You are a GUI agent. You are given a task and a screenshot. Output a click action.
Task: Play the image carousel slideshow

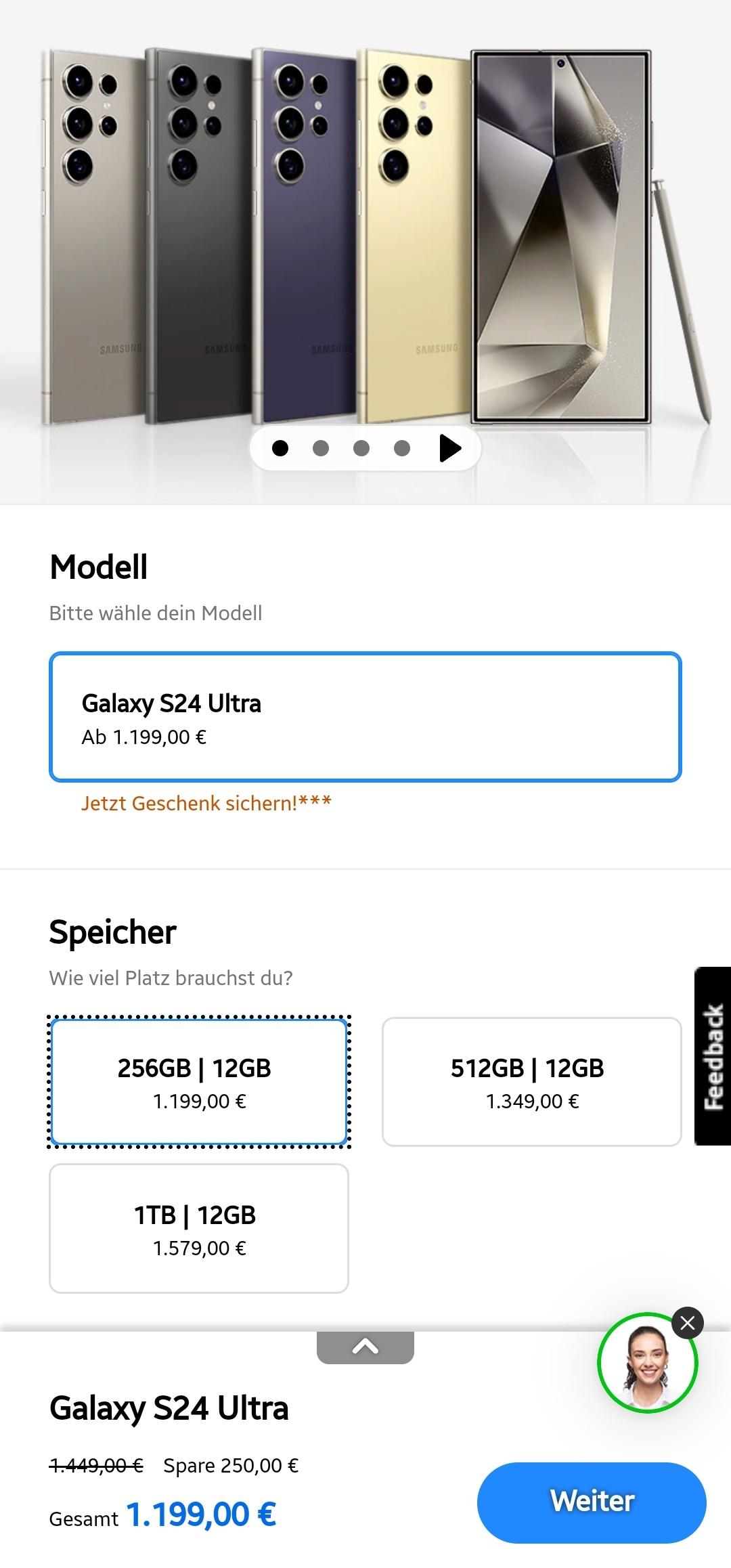point(450,448)
